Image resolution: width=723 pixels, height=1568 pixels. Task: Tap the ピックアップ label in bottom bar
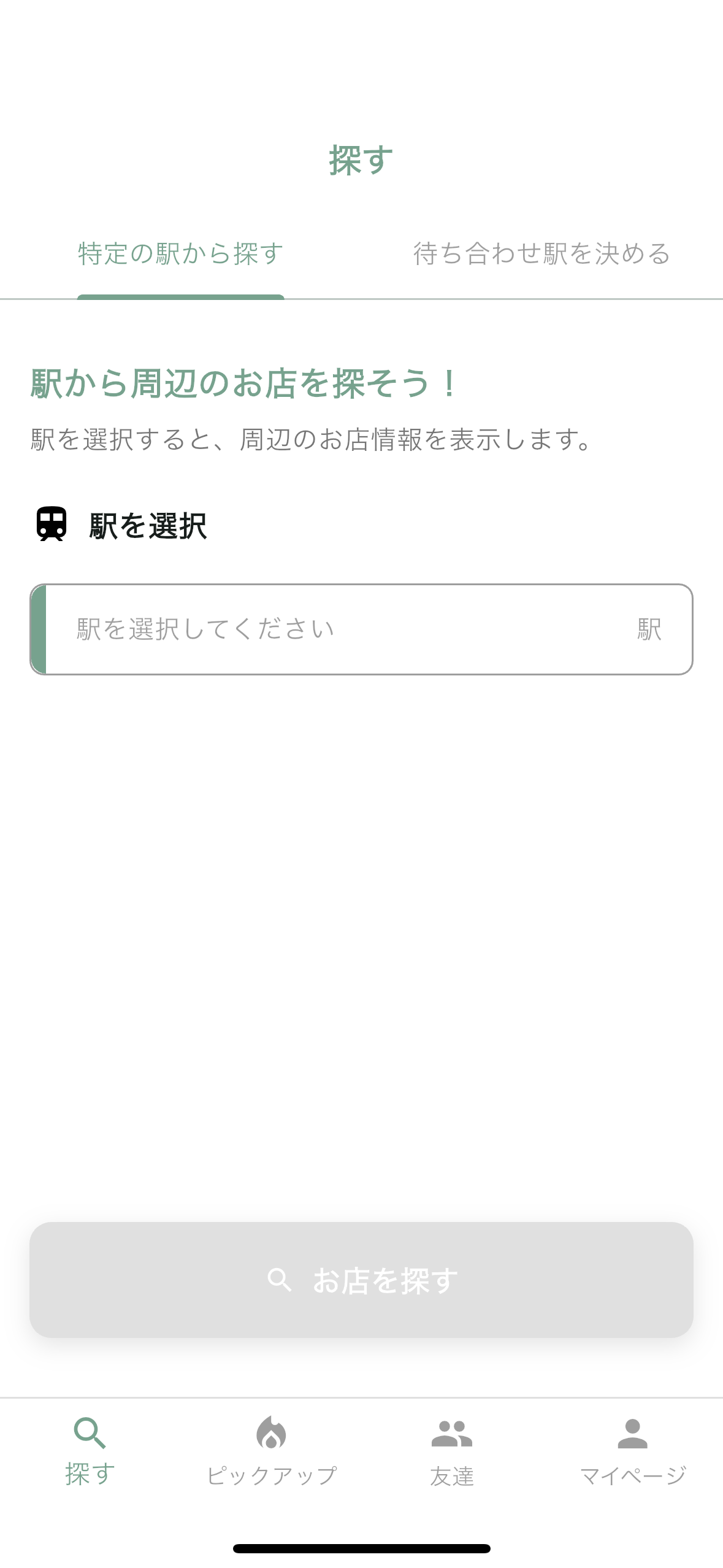[271, 1472]
